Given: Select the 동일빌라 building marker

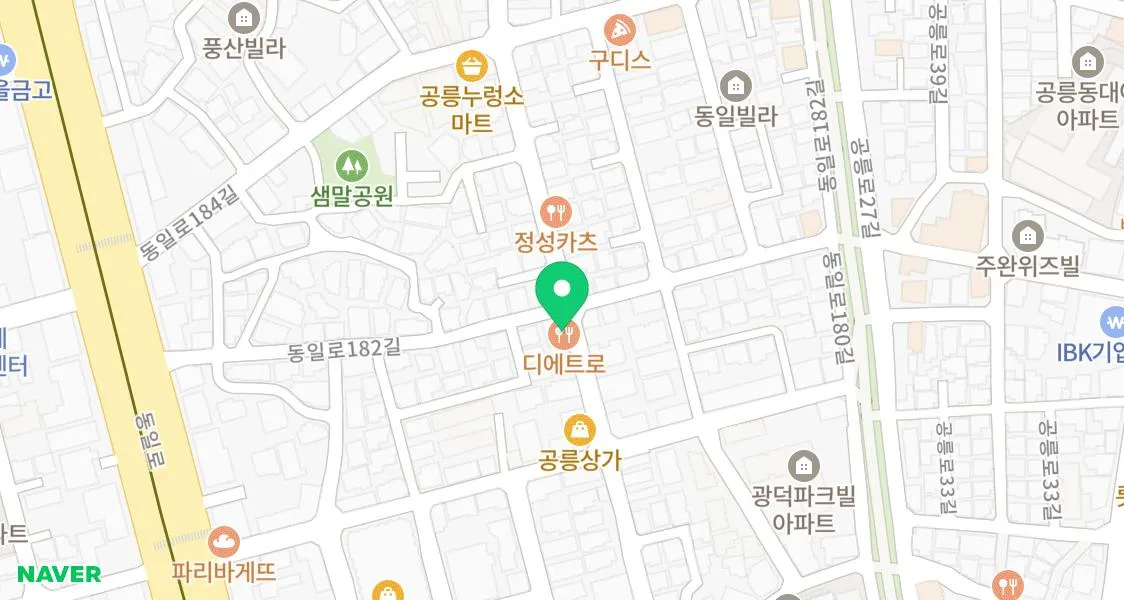Looking at the screenshot, I should (x=736, y=85).
